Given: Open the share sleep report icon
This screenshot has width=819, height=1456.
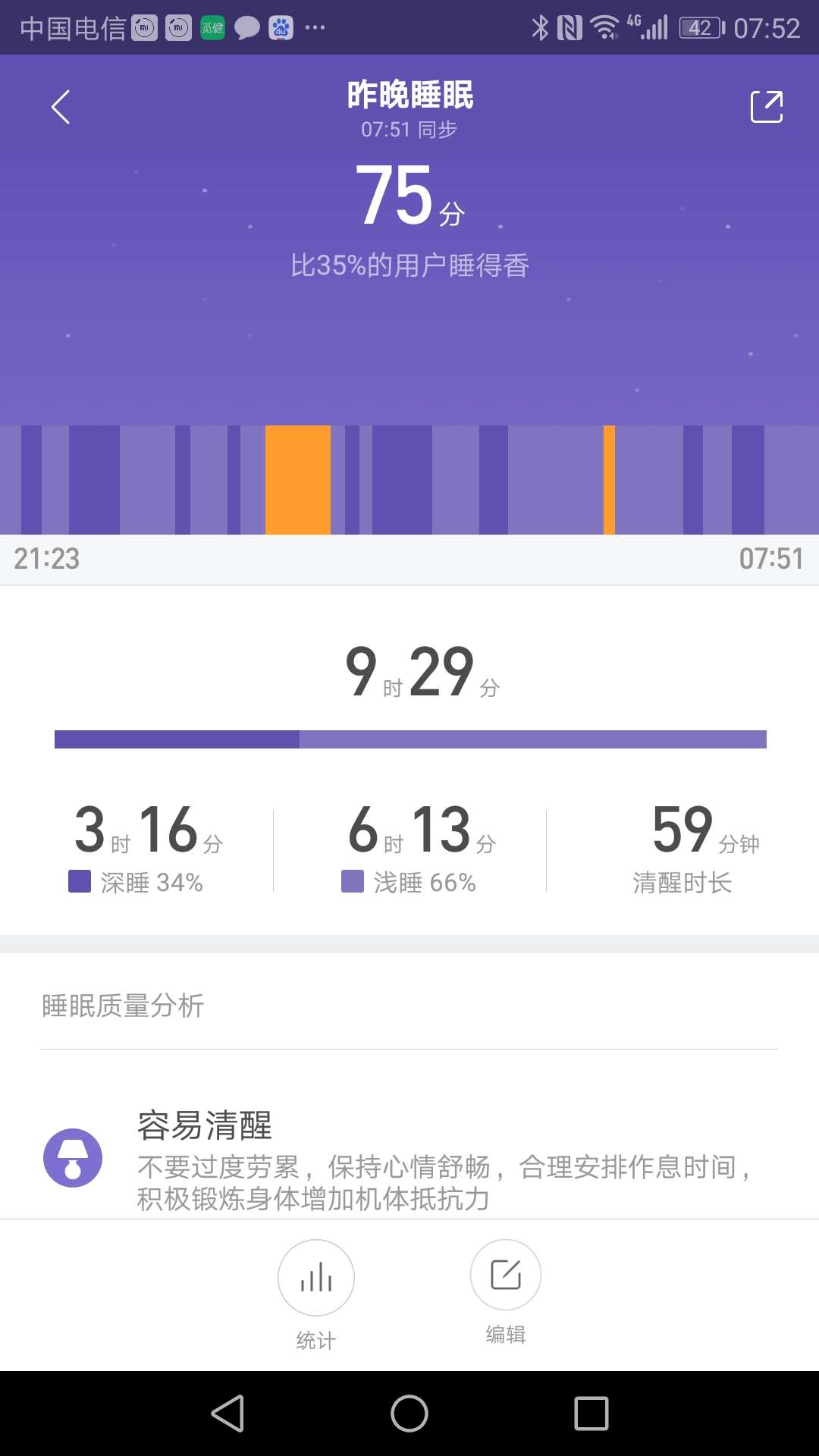Looking at the screenshot, I should [767, 106].
